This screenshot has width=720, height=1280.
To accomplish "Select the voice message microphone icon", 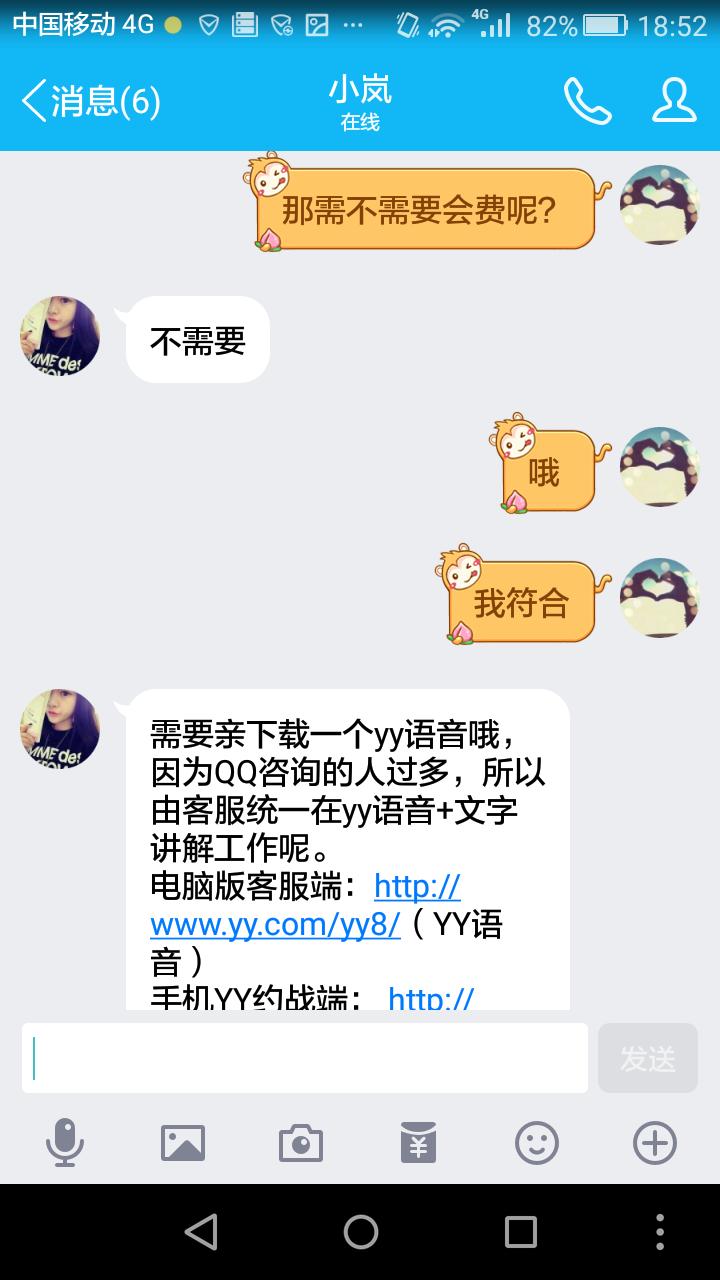I will pos(65,1141).
